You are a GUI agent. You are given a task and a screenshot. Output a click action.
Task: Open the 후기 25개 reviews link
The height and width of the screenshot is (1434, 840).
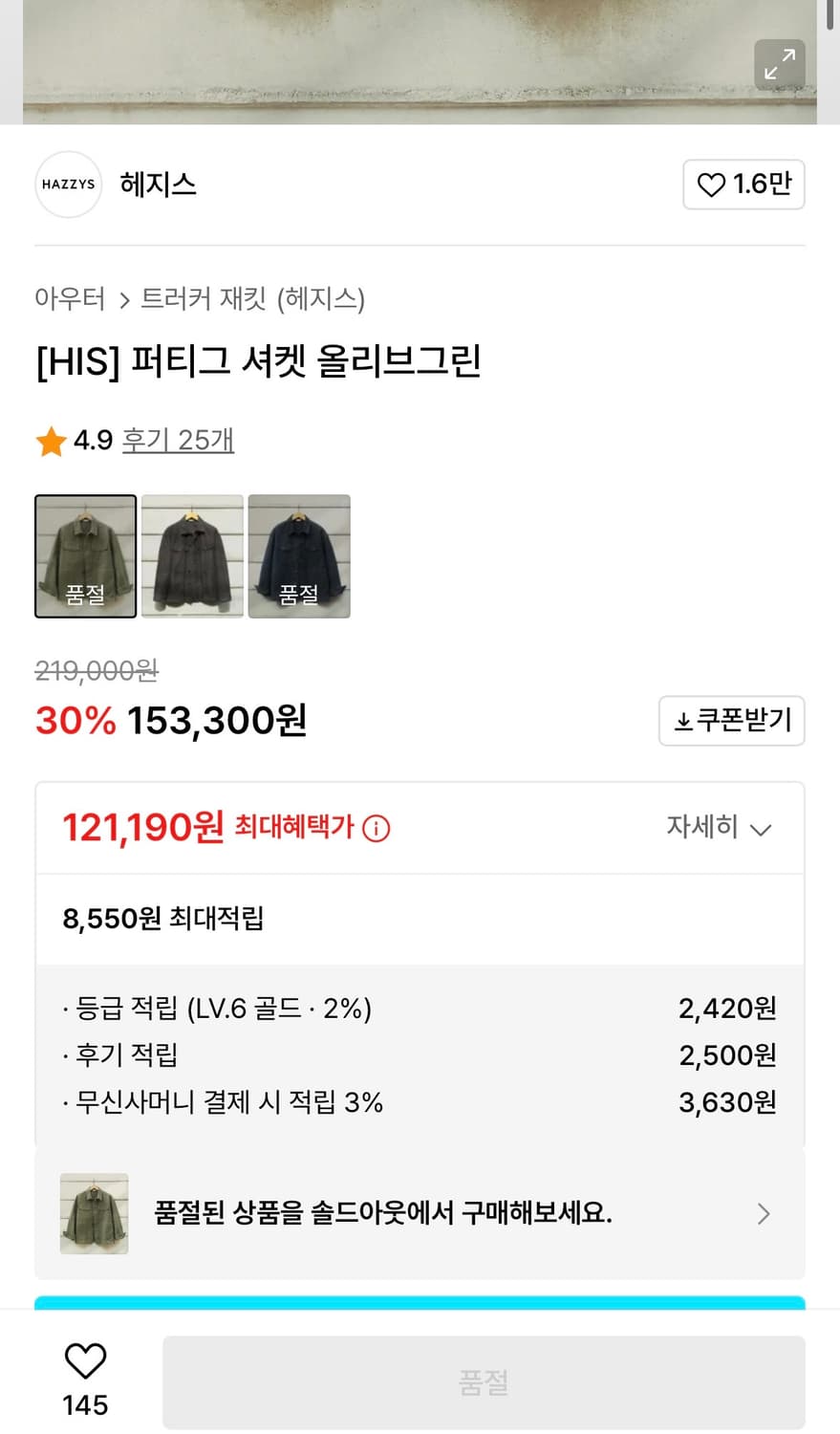pos(178,441)
